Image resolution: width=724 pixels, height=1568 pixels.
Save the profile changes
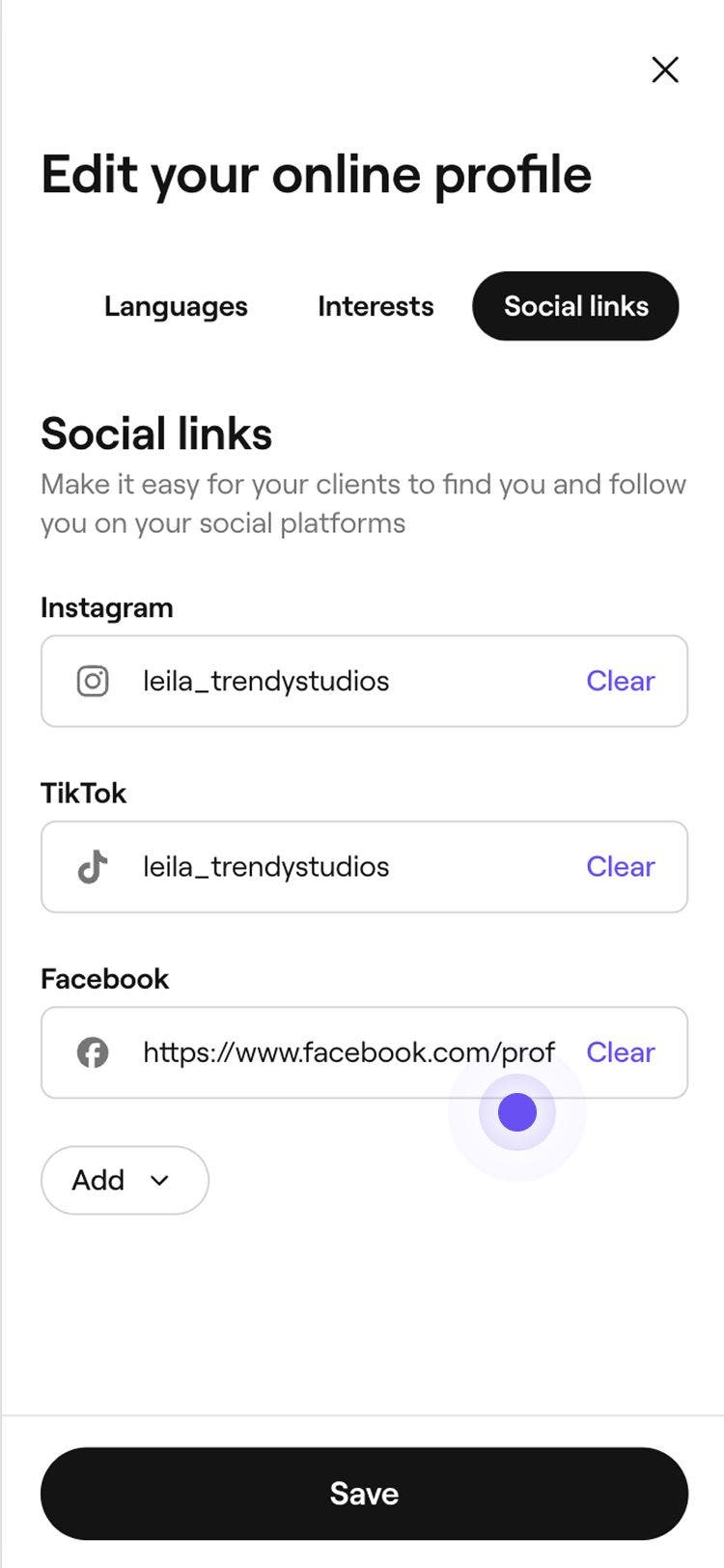(364, 1493)
